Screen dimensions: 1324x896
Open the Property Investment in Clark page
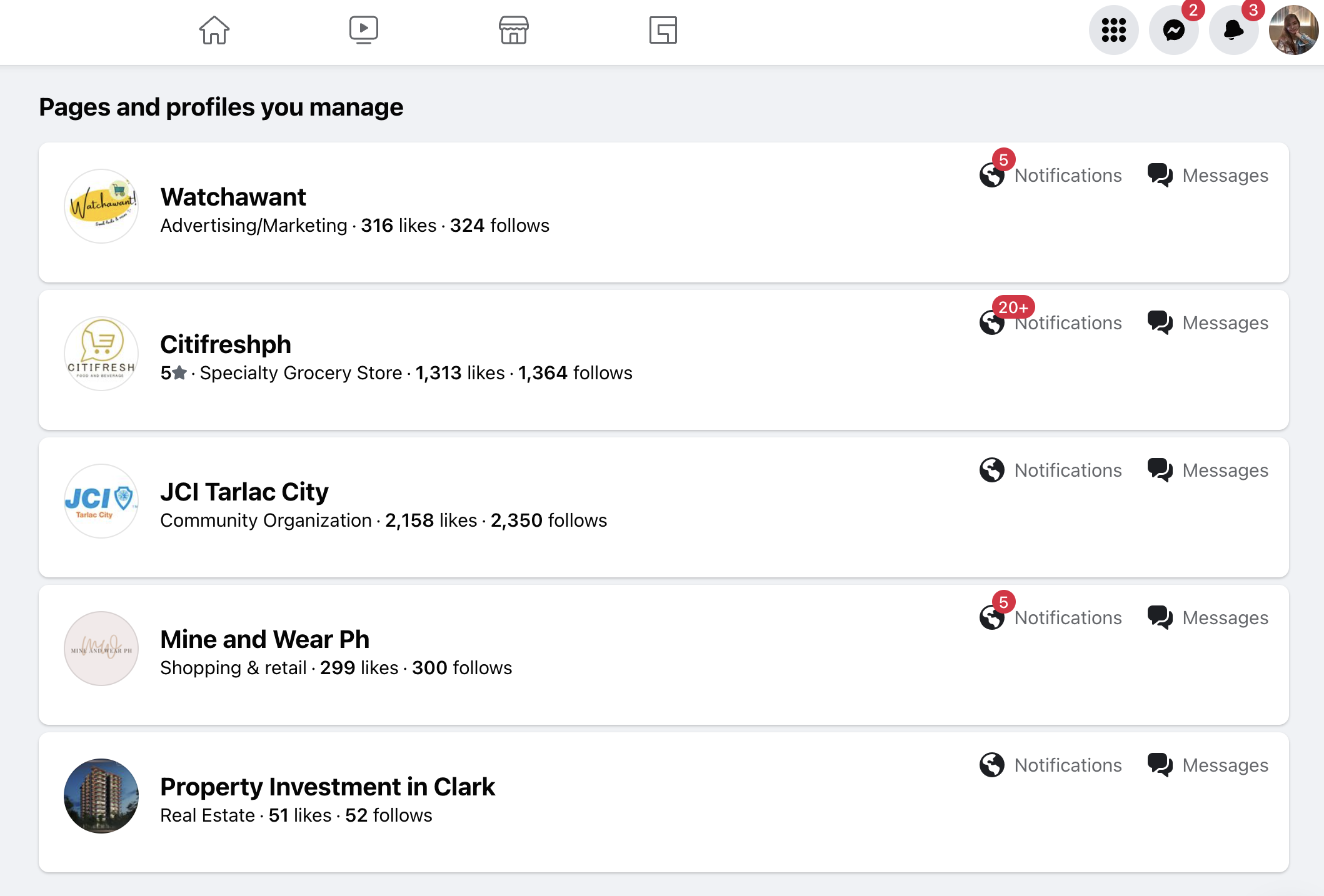point(327,787)
